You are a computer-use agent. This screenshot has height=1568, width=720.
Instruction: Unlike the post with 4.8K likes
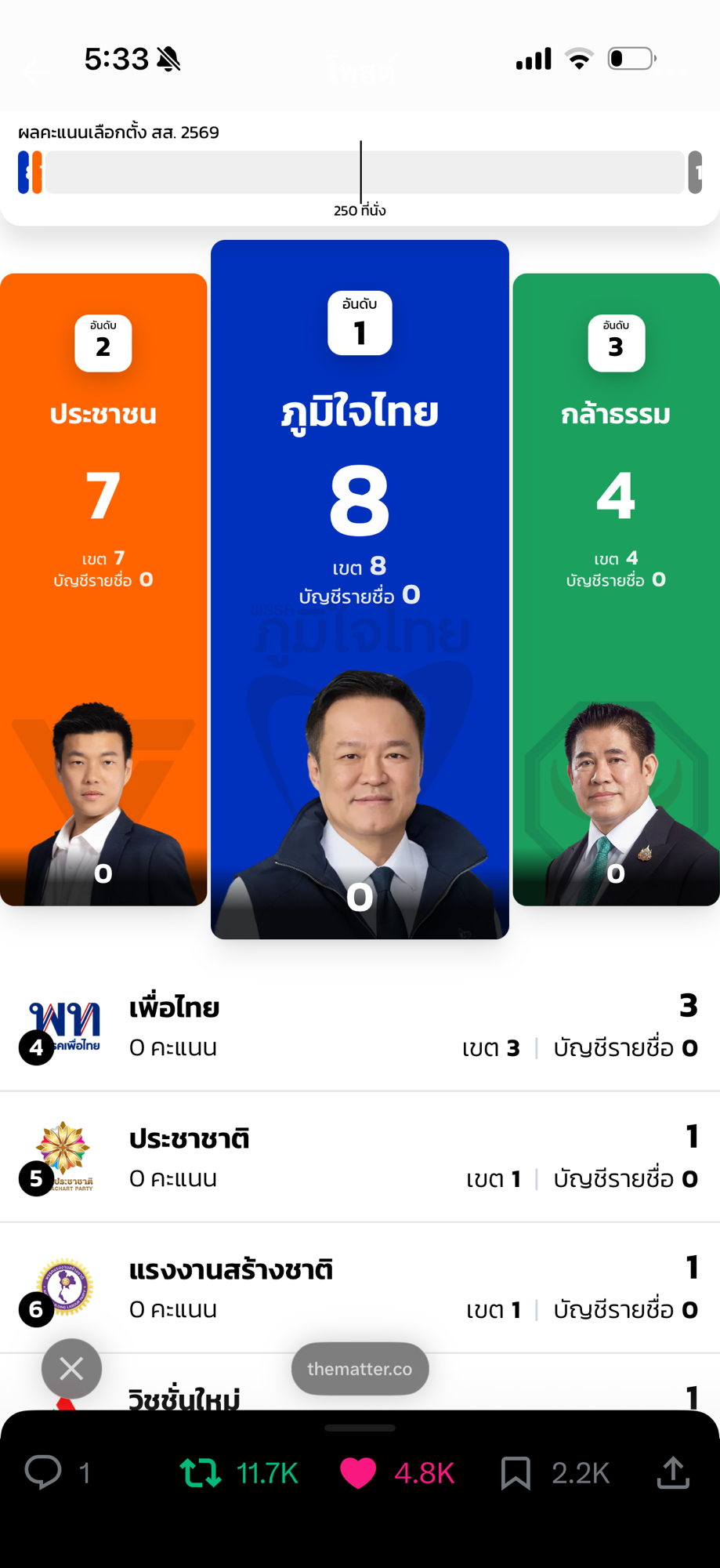(358, 1472)
